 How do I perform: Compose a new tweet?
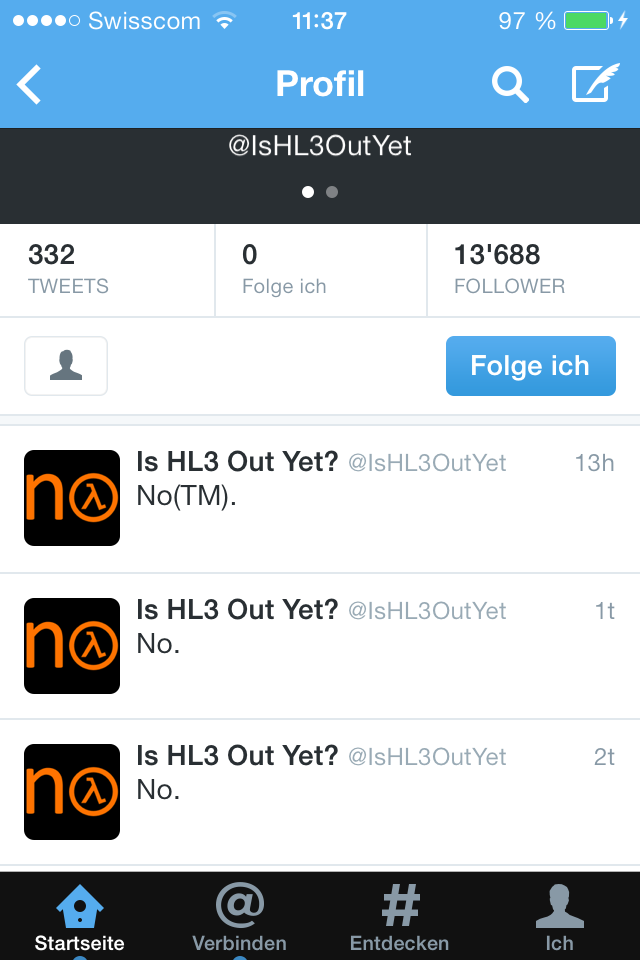pos(595,85)
